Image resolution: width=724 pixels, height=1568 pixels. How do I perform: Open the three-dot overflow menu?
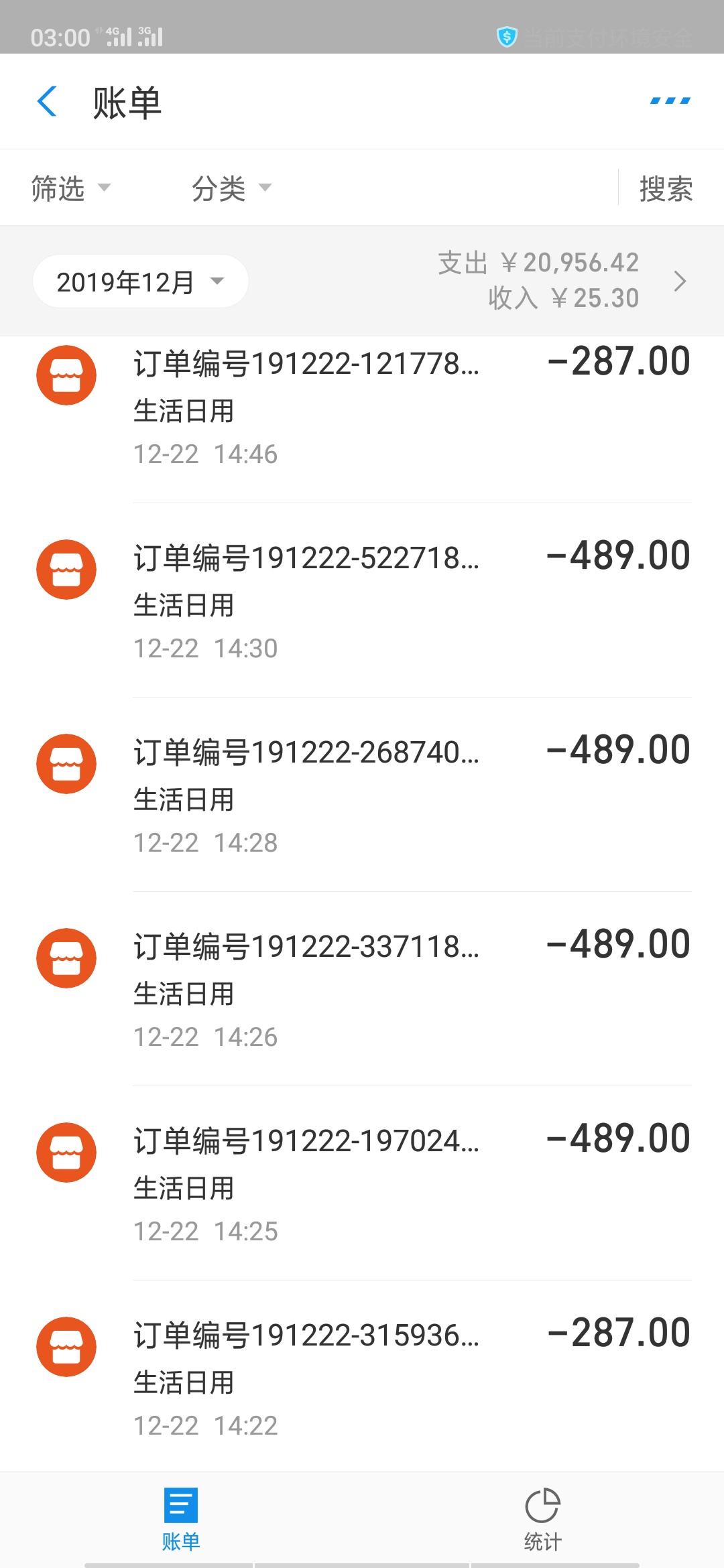pos(670,101)
